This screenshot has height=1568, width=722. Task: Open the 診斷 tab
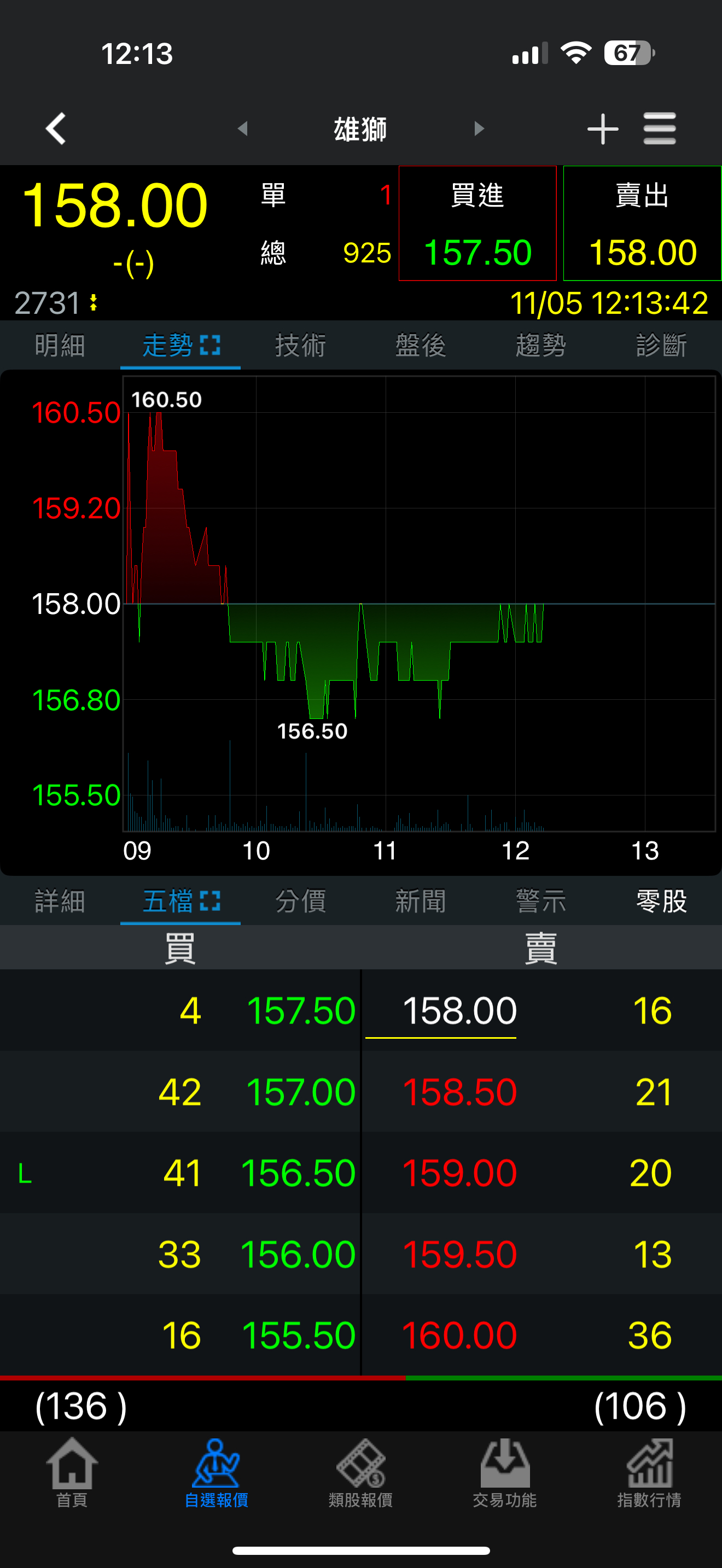click(661, 346)
